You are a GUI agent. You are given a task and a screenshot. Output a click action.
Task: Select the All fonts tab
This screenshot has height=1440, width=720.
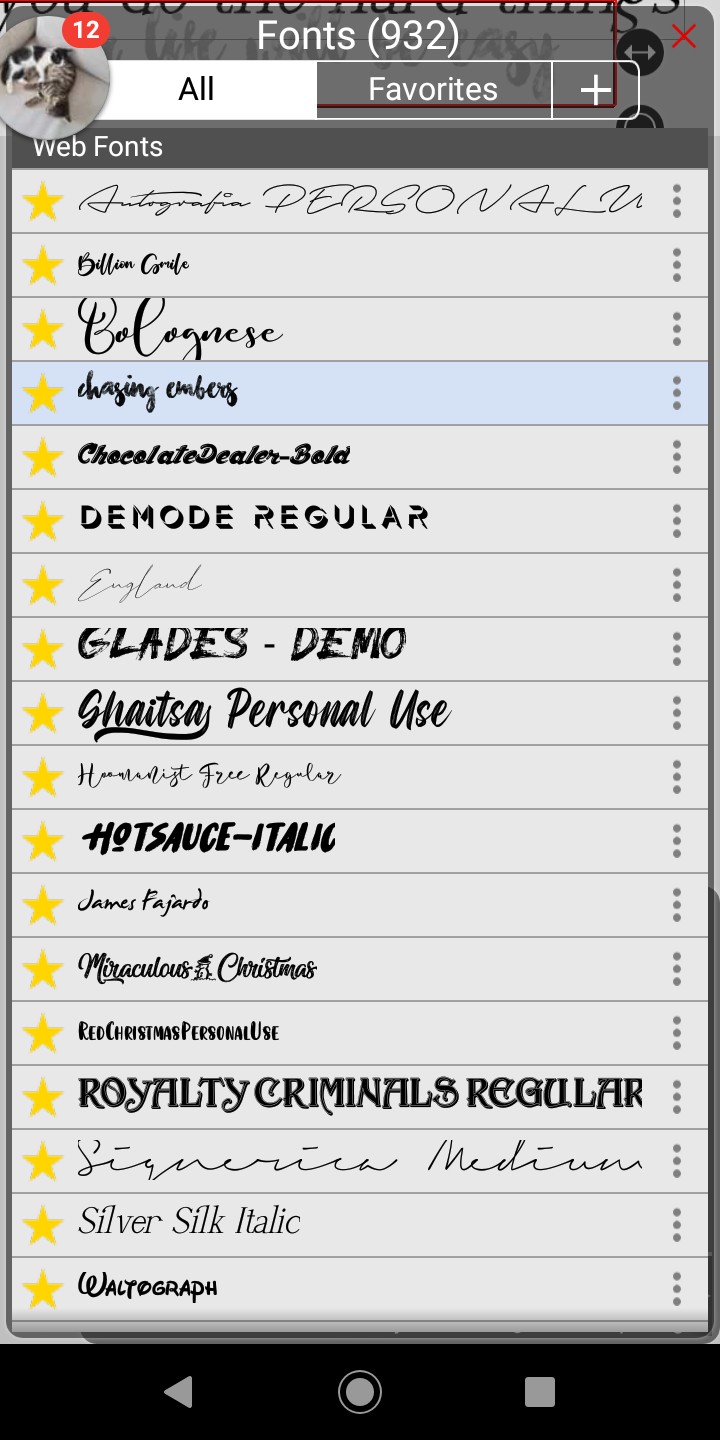pyautogui.click(x=197, y=89)
